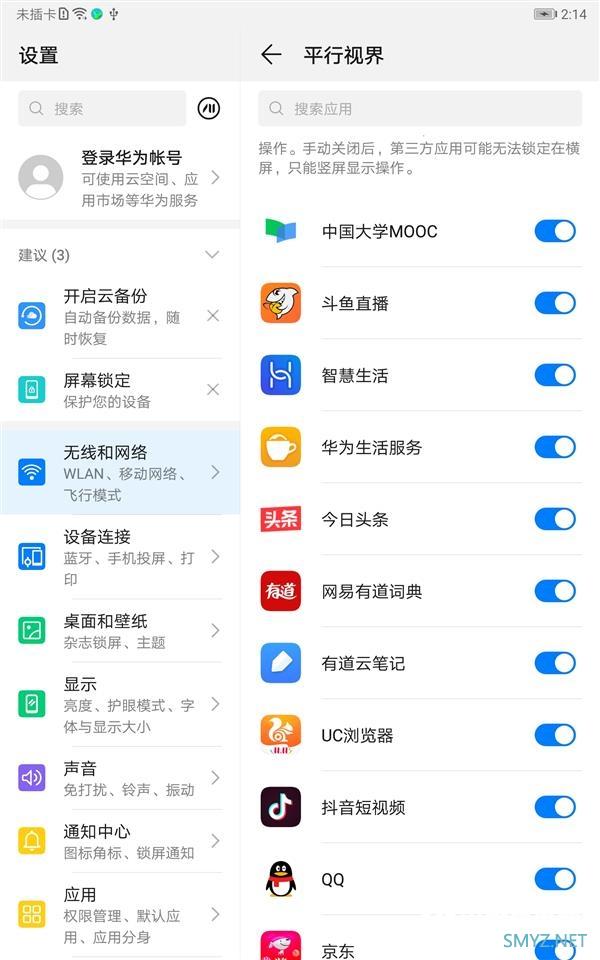This screenshot has height=960, width=600.
Task: Turn off 斗鱼直播 toggle
Action: tap(555, 303)
